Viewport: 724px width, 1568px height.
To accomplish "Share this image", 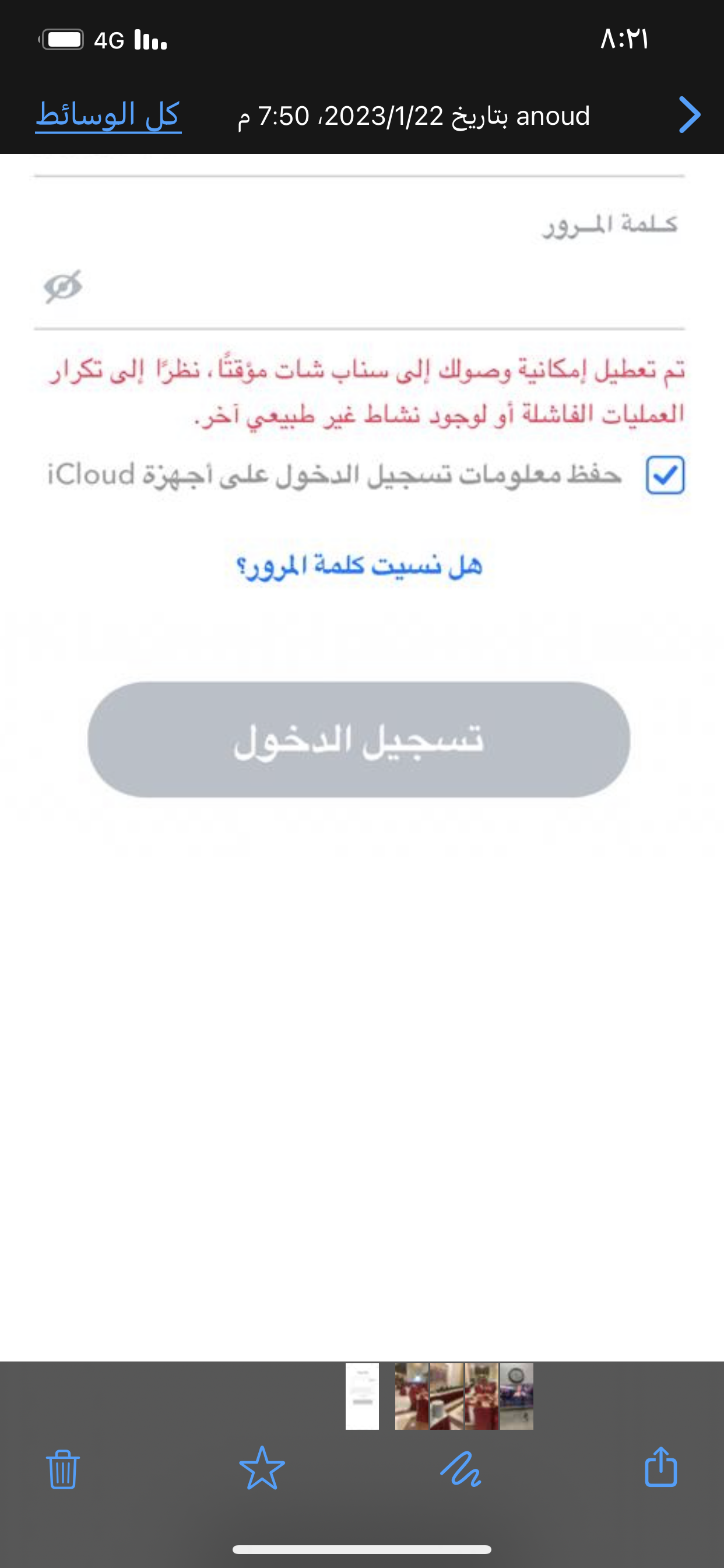I will [x=660, y=1468].
